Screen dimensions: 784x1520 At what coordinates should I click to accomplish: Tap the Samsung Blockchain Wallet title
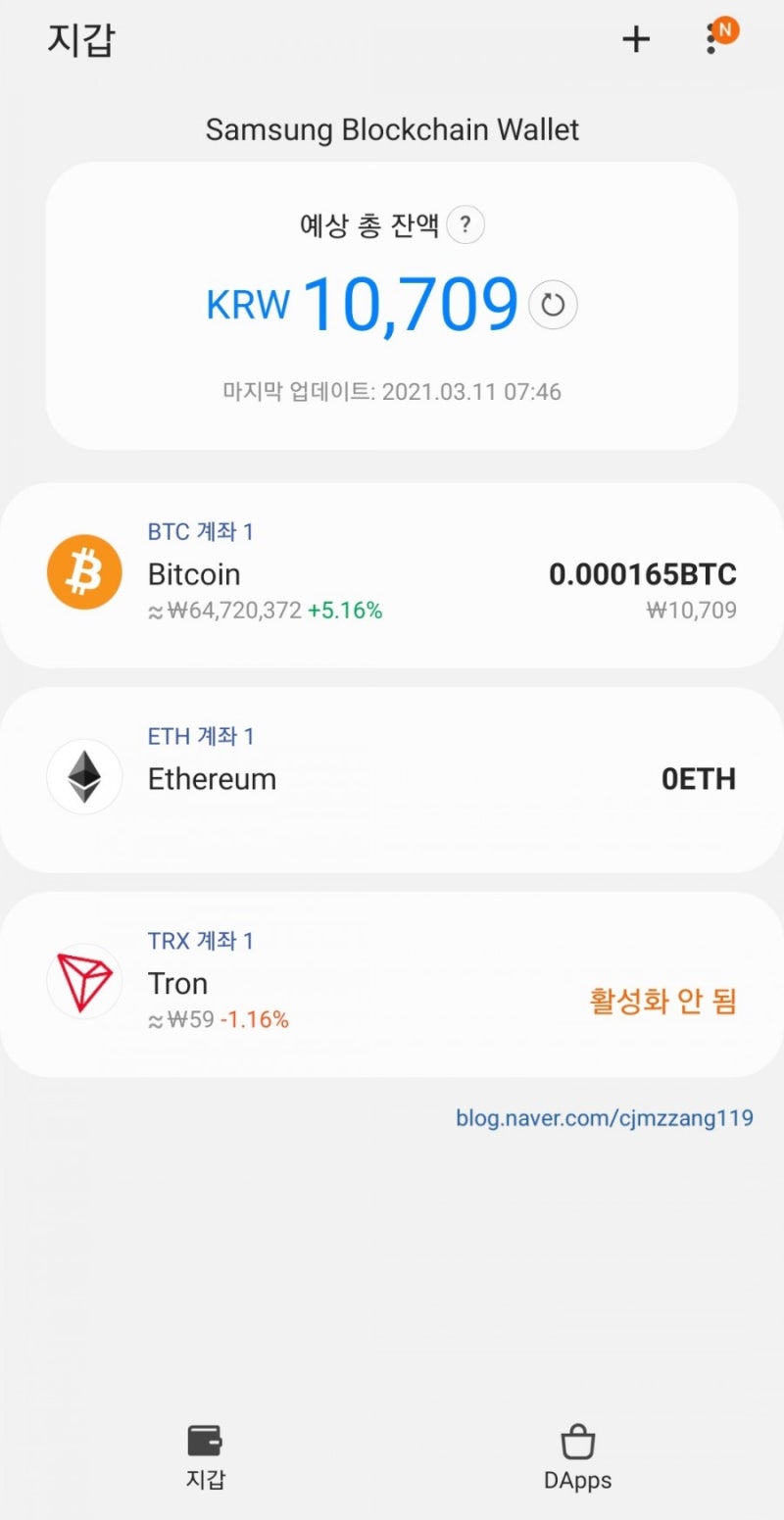(391, 128)
